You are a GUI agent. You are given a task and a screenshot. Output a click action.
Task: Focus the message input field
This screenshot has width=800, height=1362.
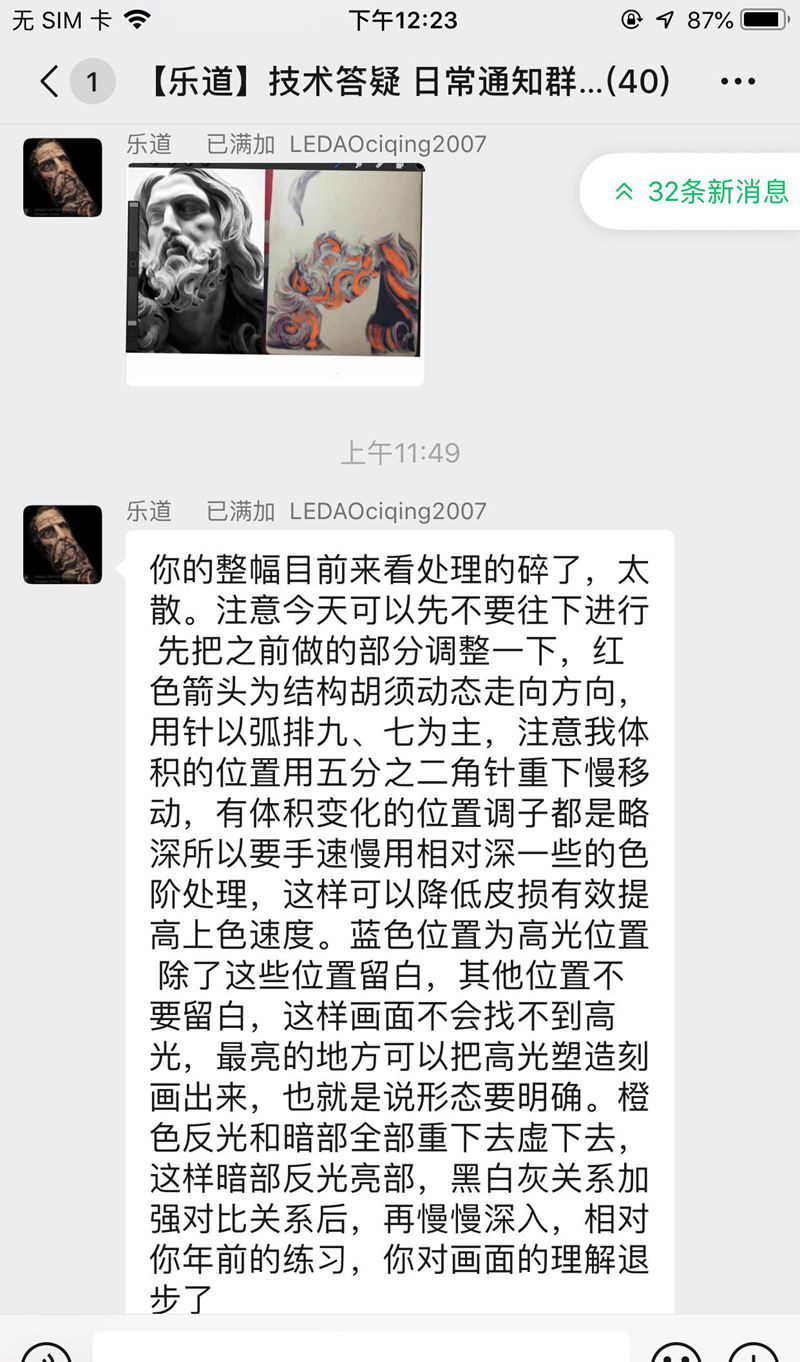pos(360,1348)
